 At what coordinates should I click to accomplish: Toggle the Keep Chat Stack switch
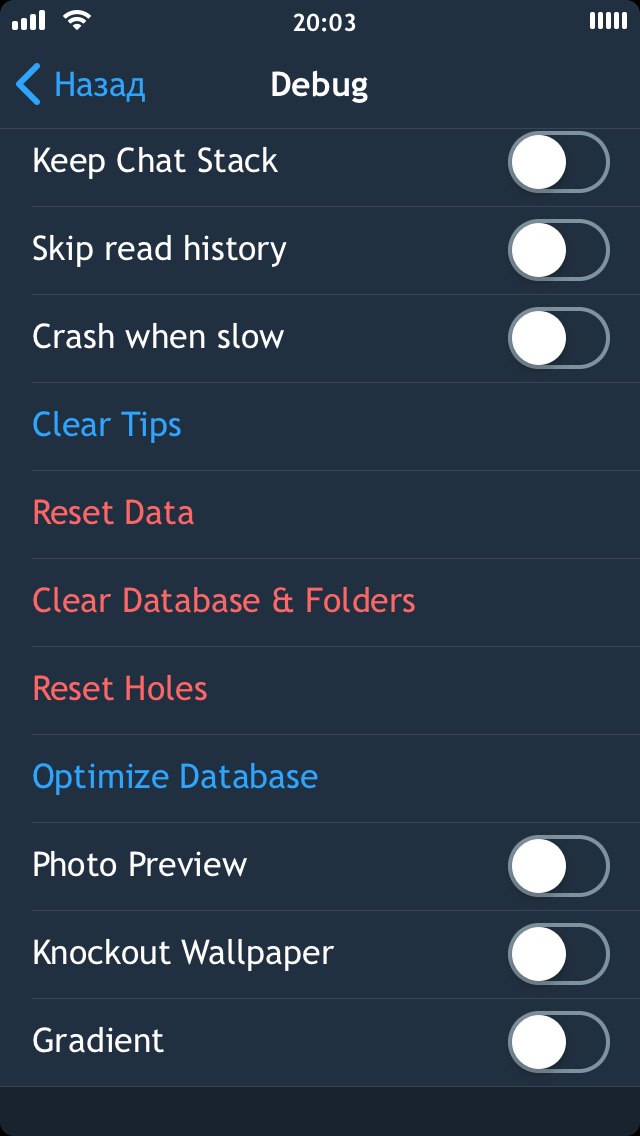pyautogui.click(x=558, y=162)
